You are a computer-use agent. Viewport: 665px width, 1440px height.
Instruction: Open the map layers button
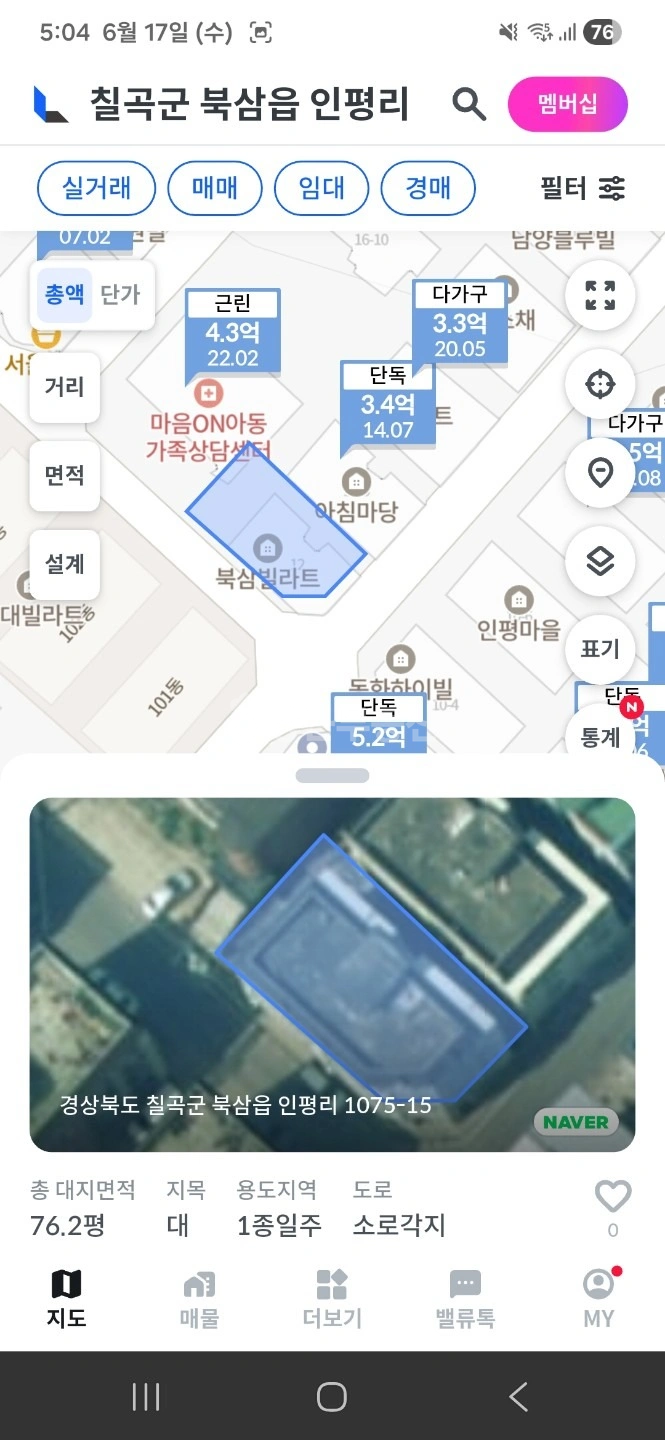pos(600,561)
